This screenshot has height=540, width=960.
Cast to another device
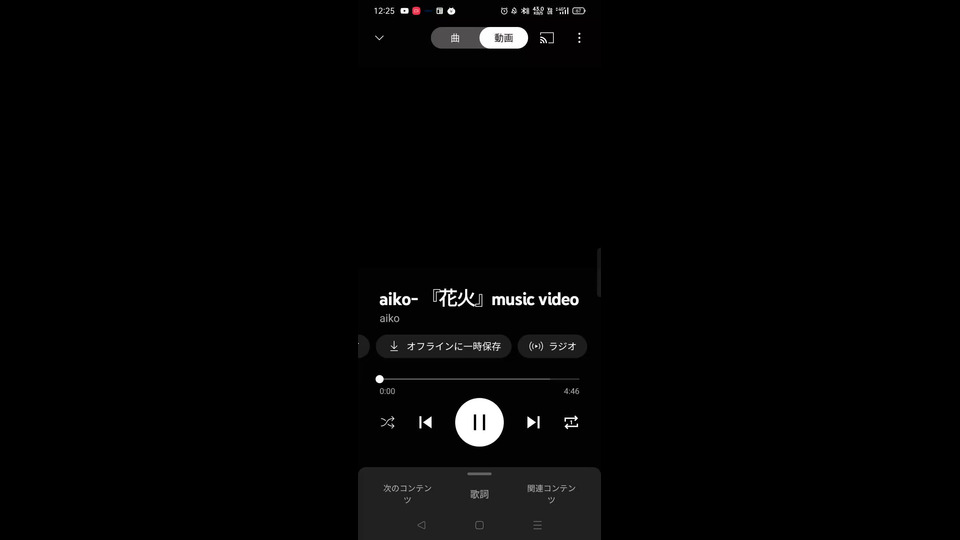pos(547,38)
